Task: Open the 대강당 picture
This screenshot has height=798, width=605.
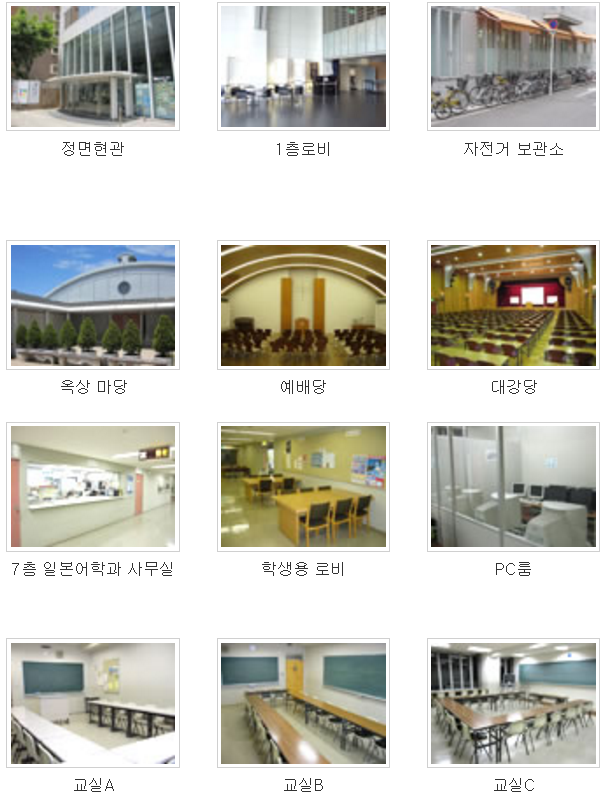Action: (x=513, y=305)
